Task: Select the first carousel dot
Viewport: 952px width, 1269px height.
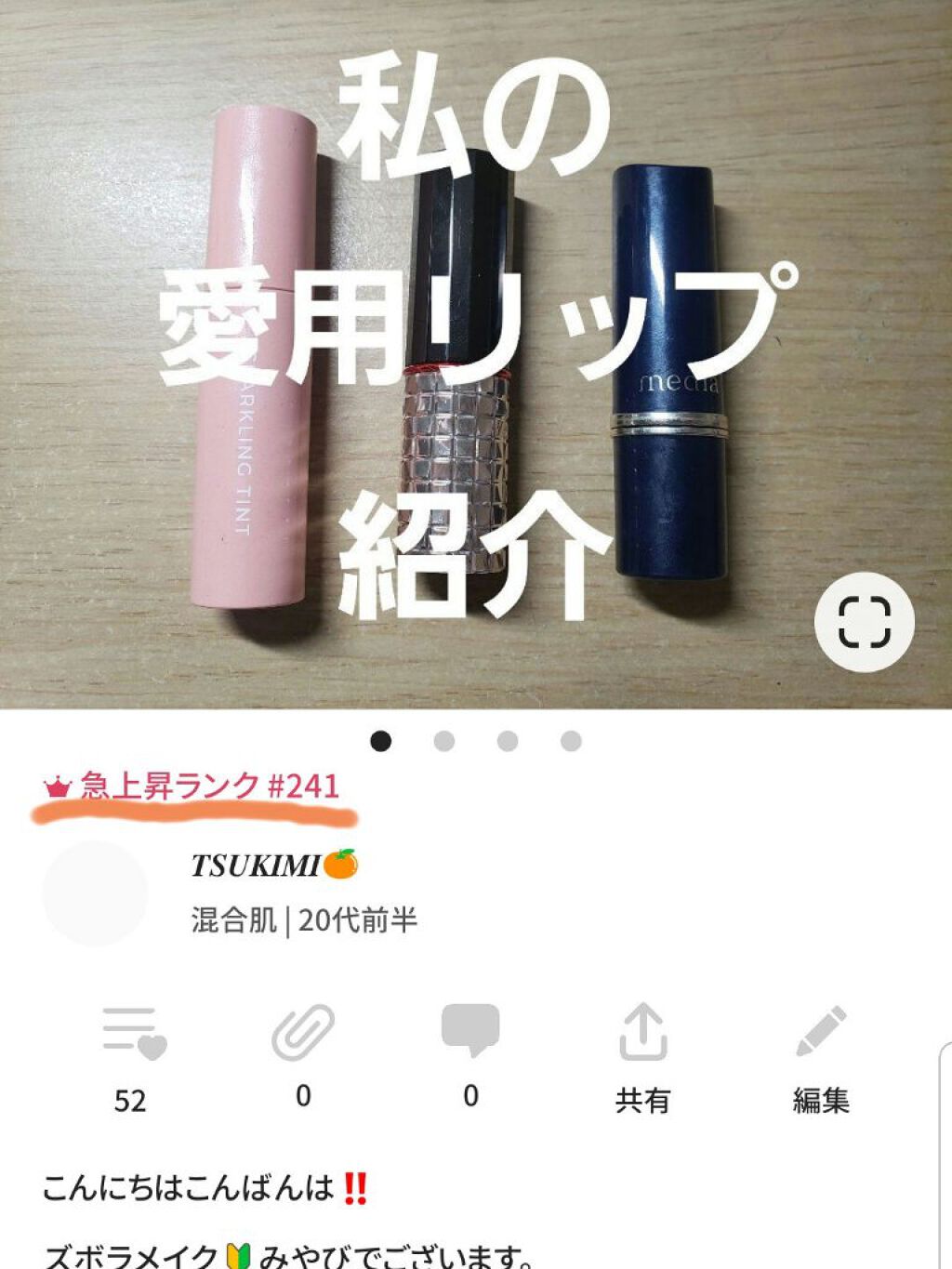Action: [x=380, y=739]
